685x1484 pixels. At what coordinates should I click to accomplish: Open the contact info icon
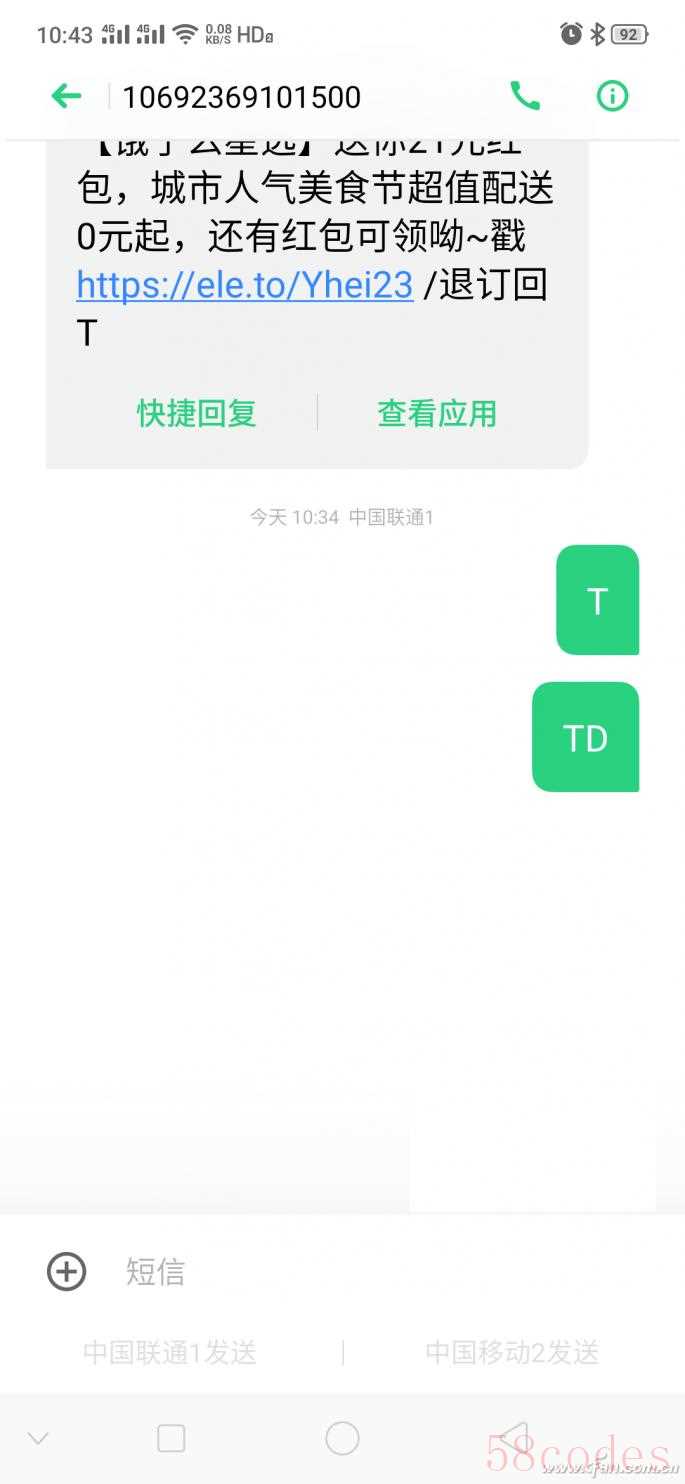(x=612, y=96)
